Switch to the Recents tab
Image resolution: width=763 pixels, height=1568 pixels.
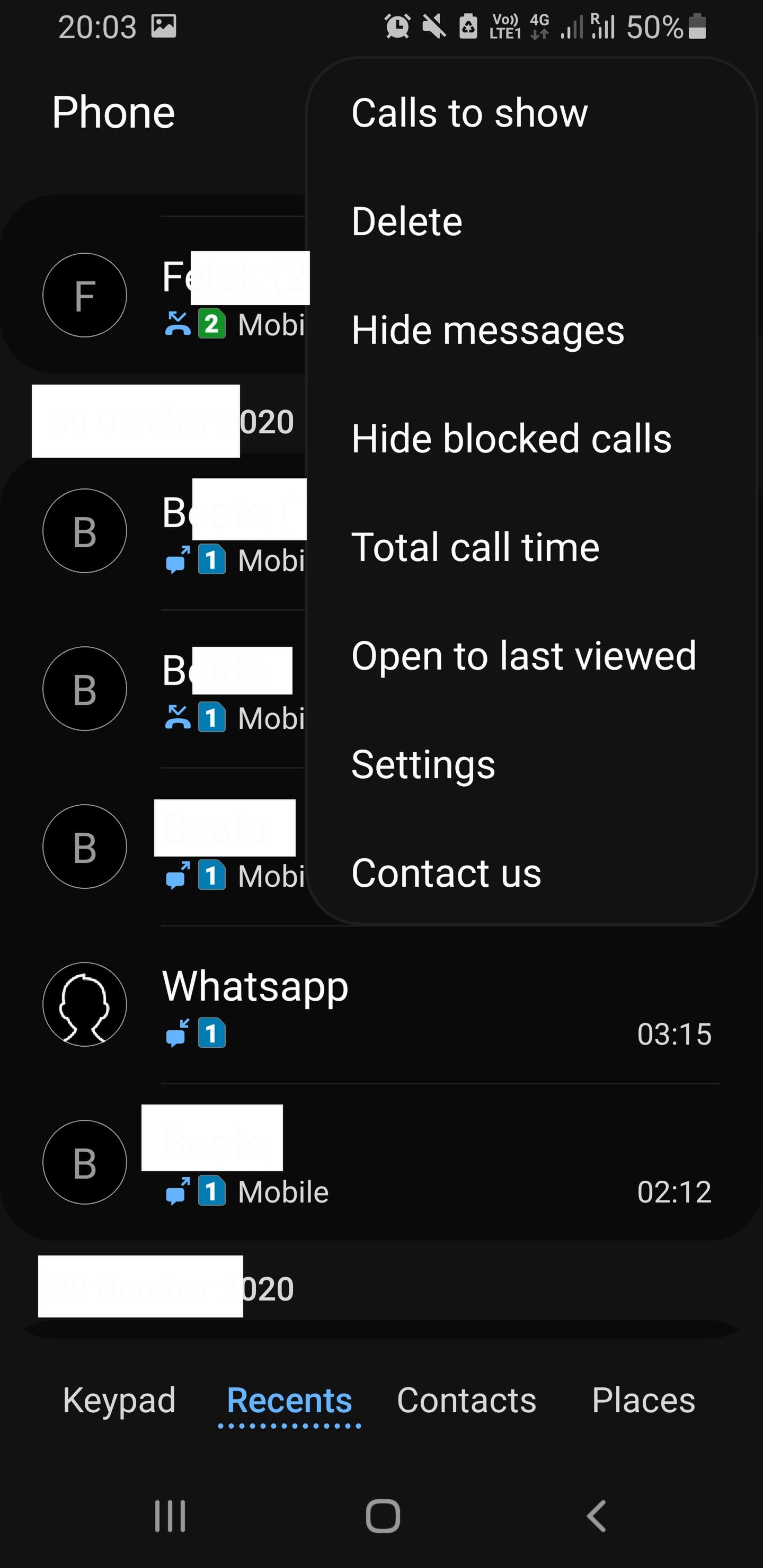pyautogui.click(x=290, y=1400)
